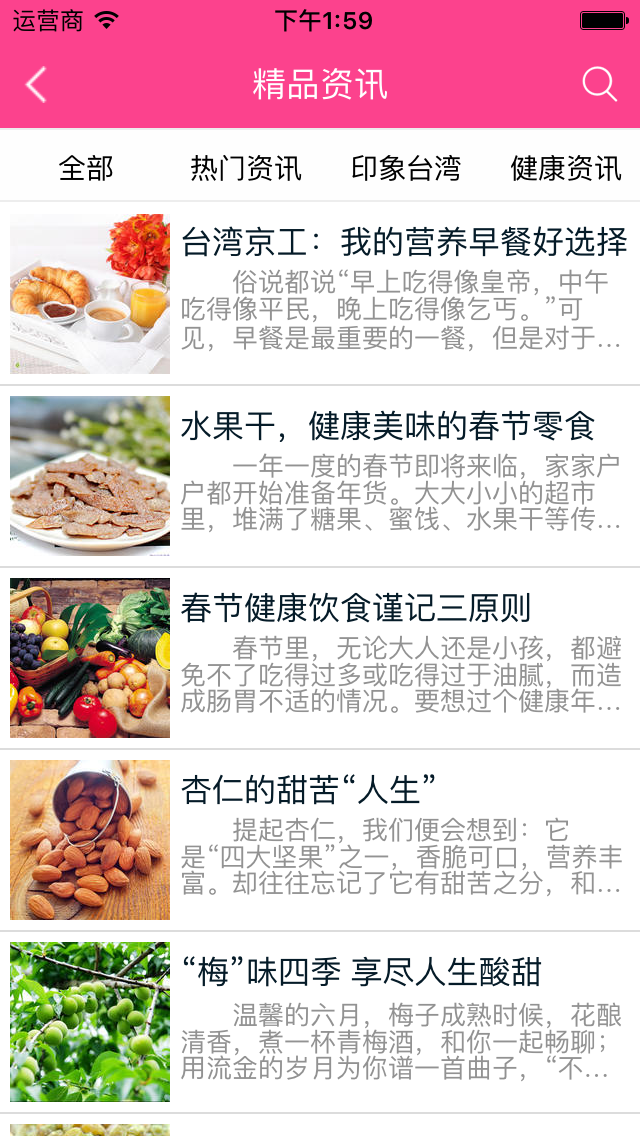Open 春节健康饮食谨记三原则 article
This screenshot has height=1136, width=640.
coord(356,608)
